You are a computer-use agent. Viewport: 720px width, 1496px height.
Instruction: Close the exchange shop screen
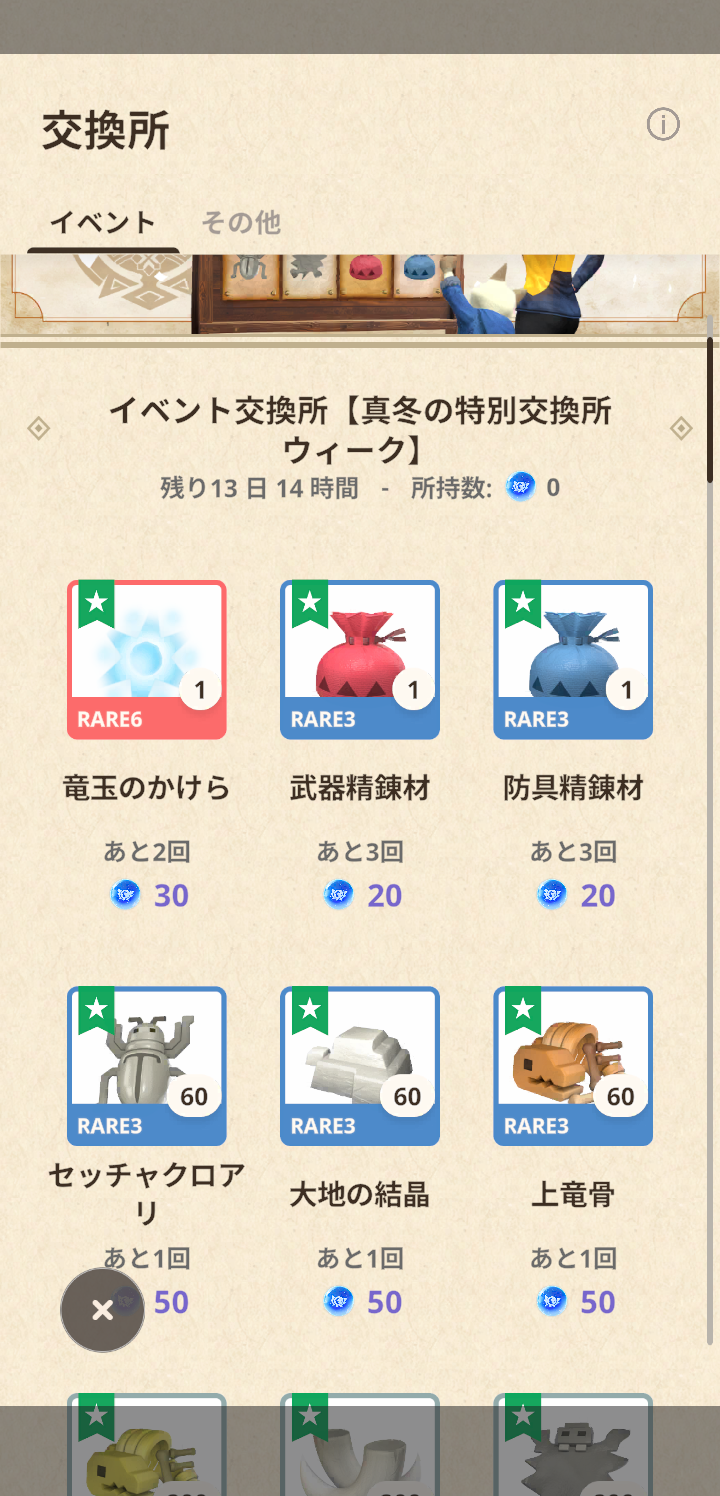(x=103, y=1310)
